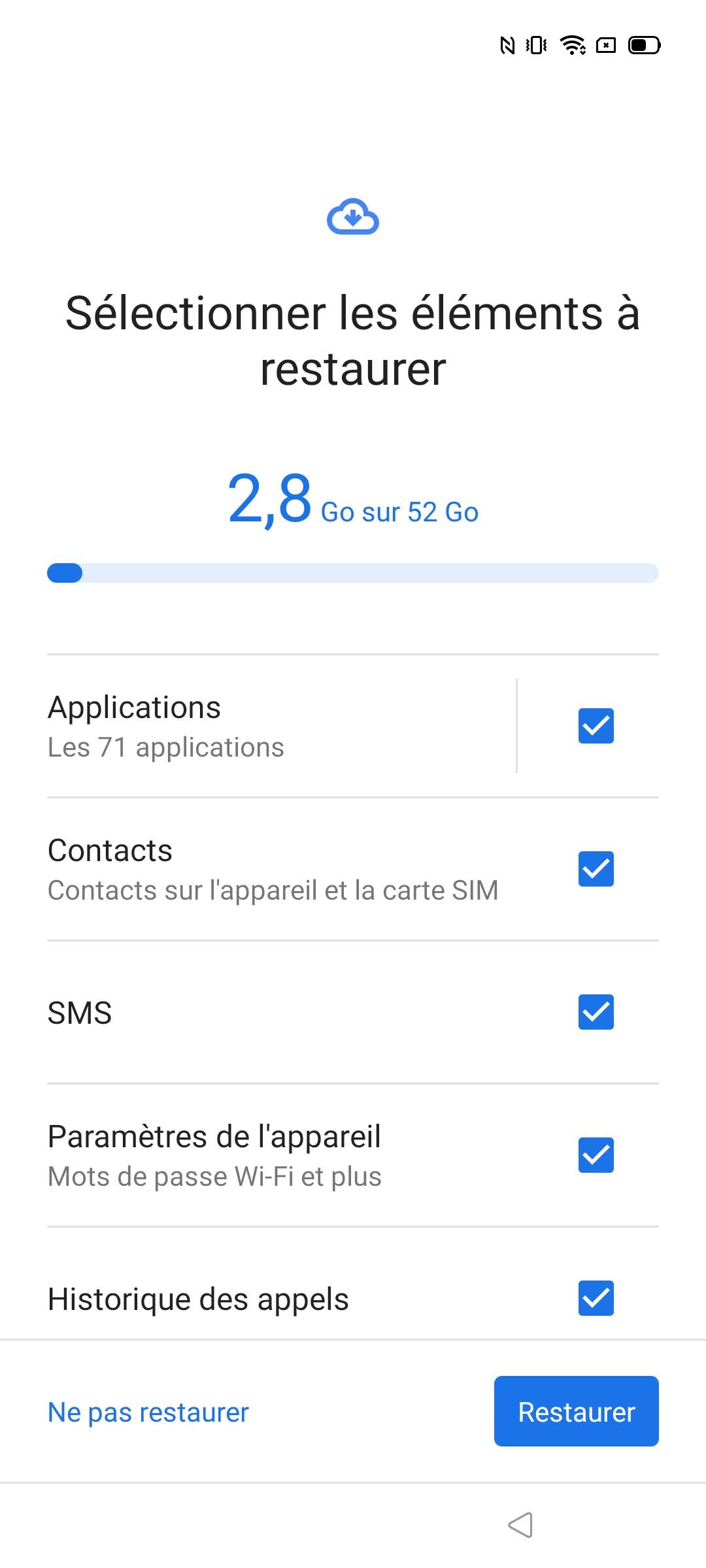Uncheck Historique des appels
The height and width of the screenshot is (1568, 706).
pos(596,1298)
